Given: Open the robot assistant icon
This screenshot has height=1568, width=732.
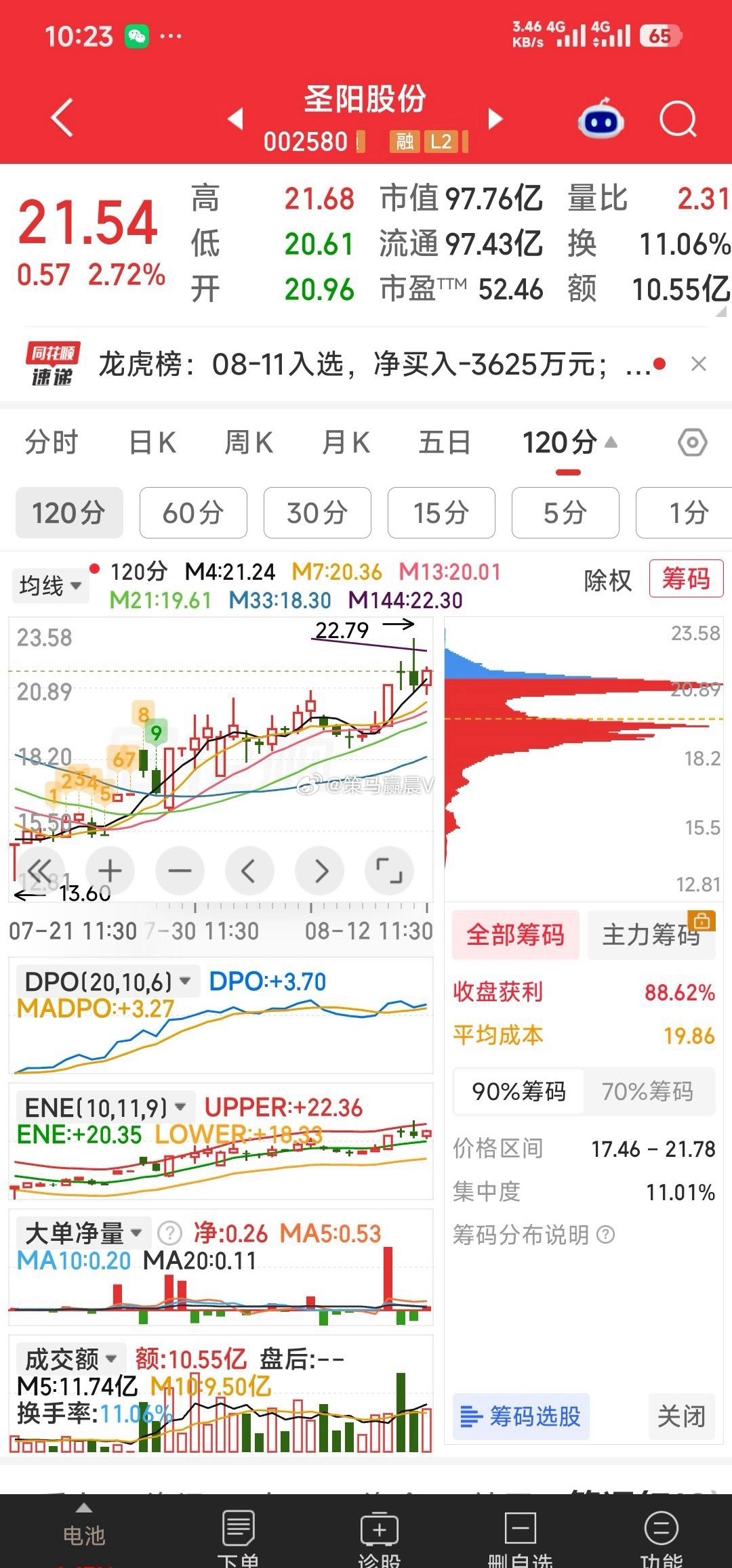Looking at the screenshot, I should (x=601, y=119).
